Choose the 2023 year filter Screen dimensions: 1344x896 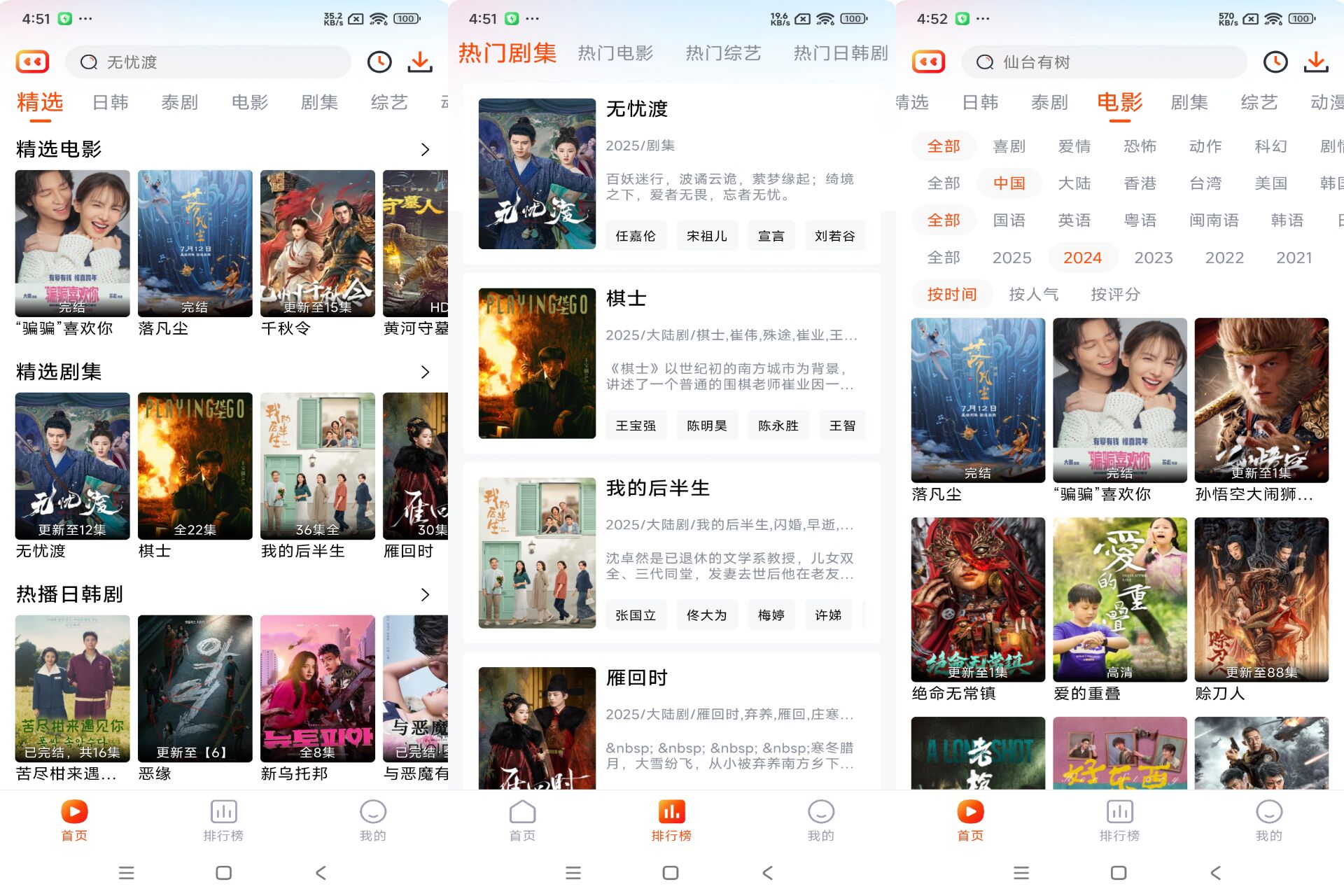coord(1153,258)
